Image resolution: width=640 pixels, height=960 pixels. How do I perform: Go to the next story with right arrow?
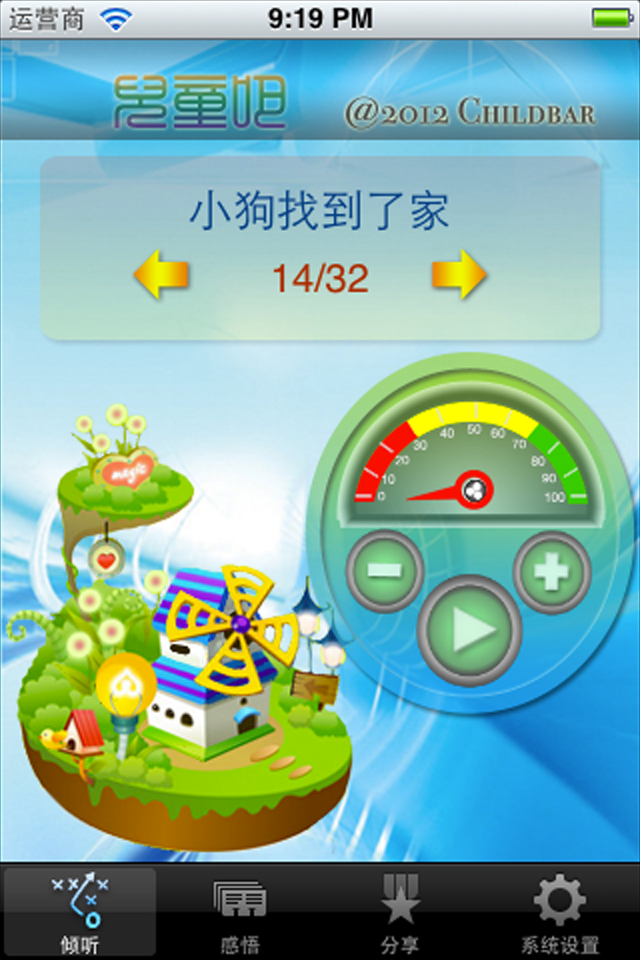point(459,274)
